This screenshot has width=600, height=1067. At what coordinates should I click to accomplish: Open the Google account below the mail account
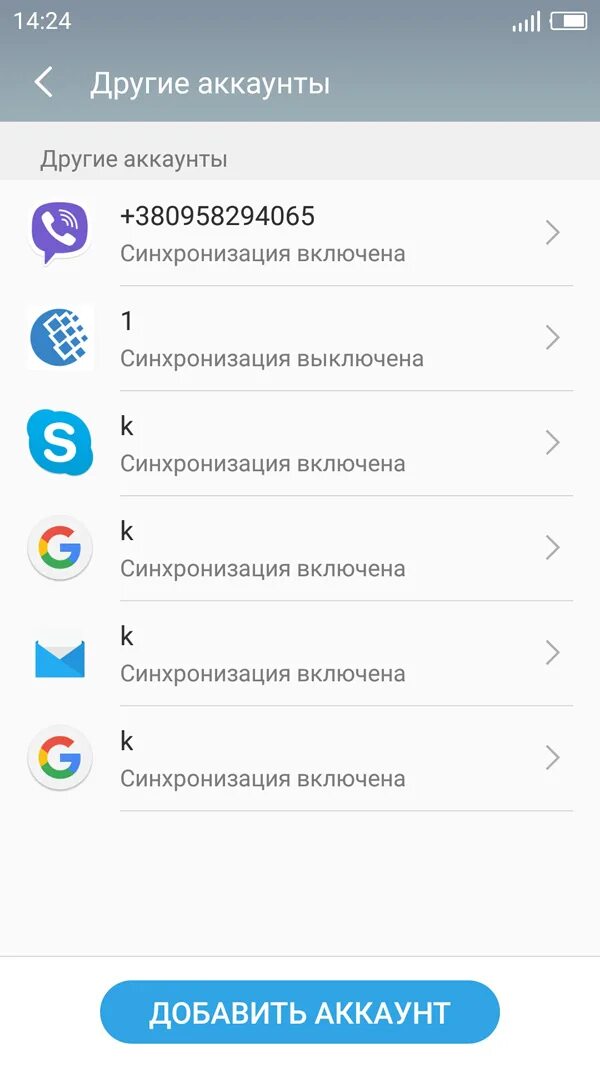tap(300, 759)
